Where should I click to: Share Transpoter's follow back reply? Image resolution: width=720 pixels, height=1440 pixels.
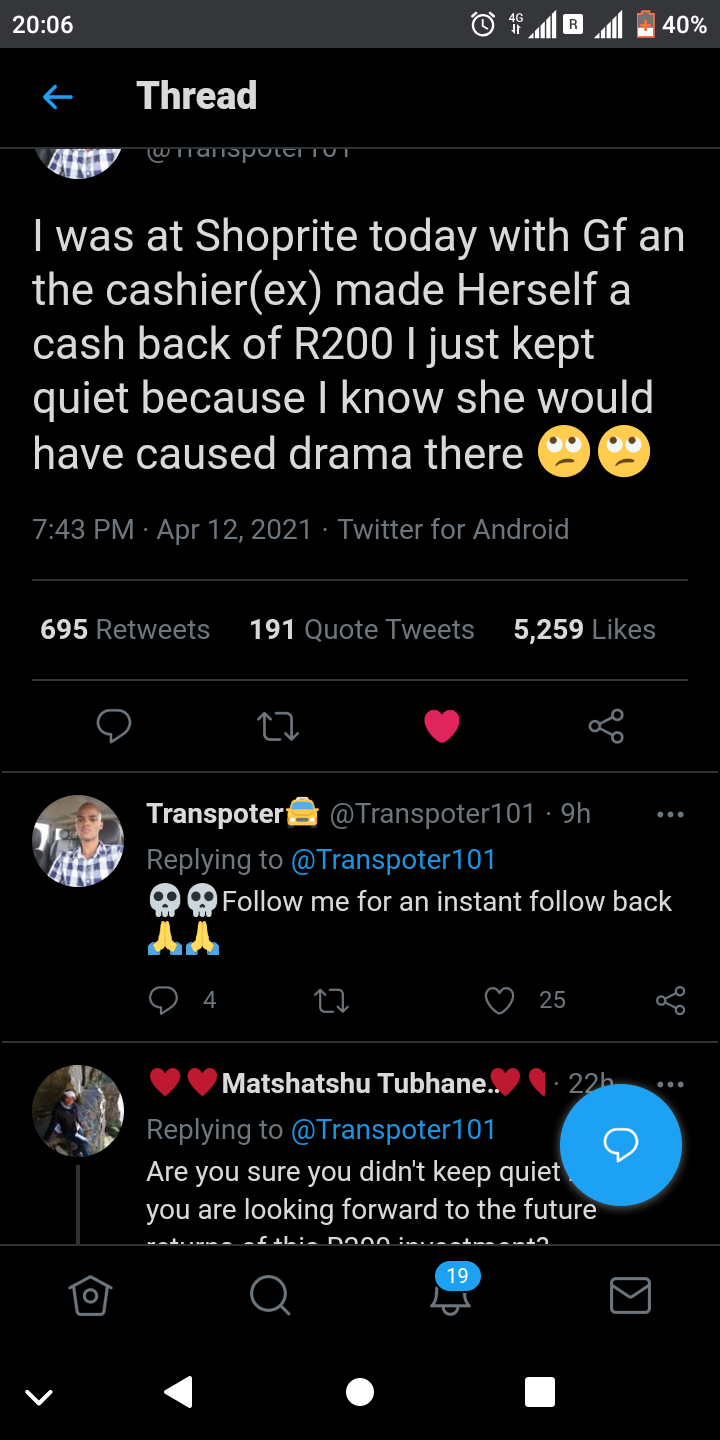670,999
